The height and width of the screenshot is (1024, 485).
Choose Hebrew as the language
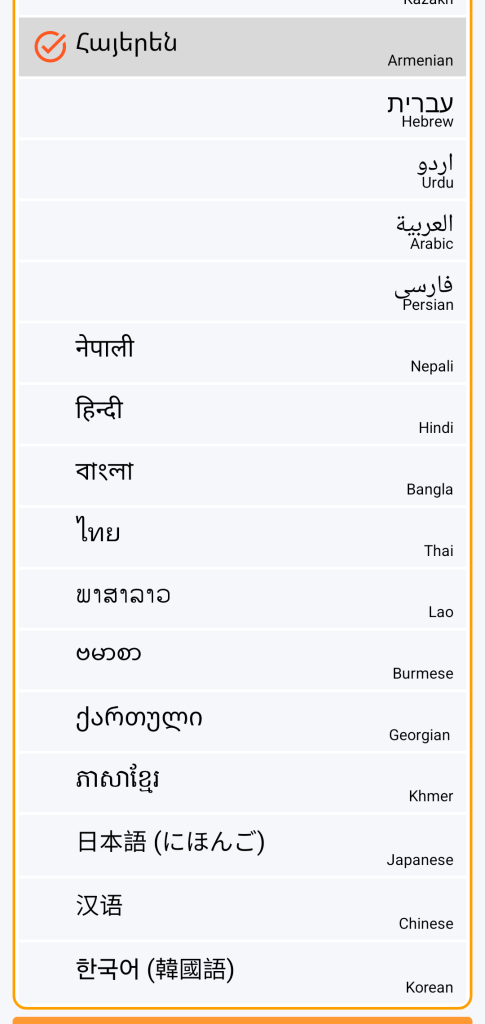click(x=242, y=108)
